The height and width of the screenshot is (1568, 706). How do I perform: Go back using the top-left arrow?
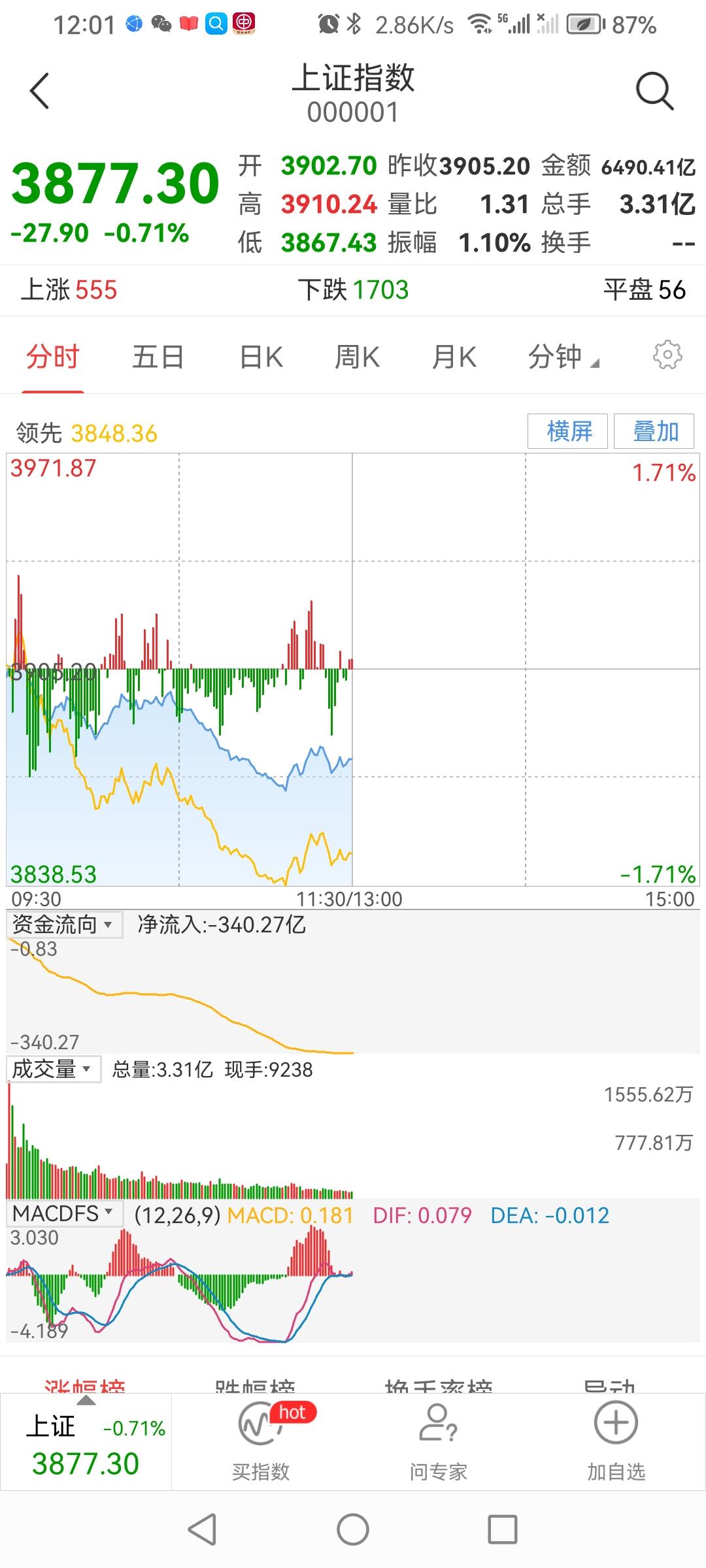[40, 91]
